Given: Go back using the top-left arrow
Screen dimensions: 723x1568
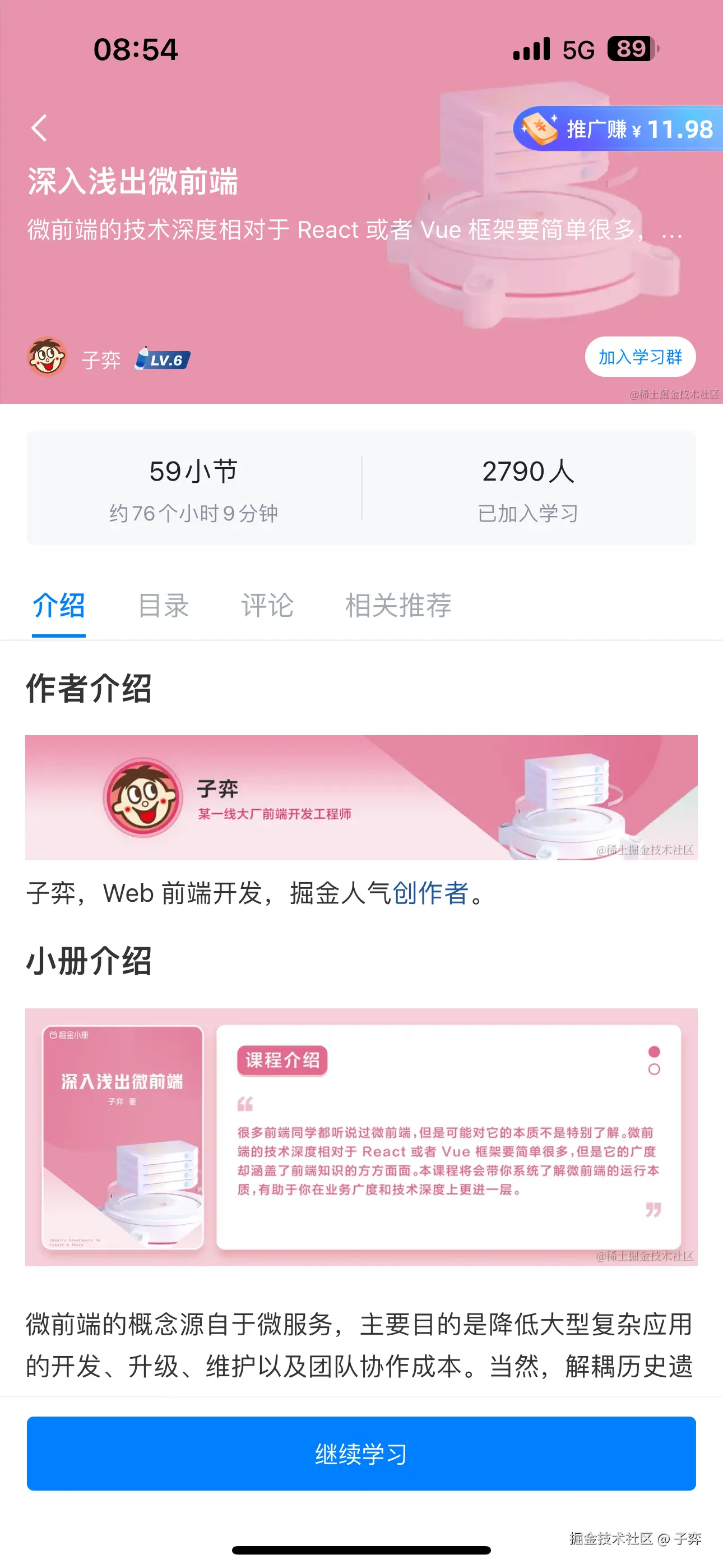Looking at the screenshot, I should [x=40, y=128].
